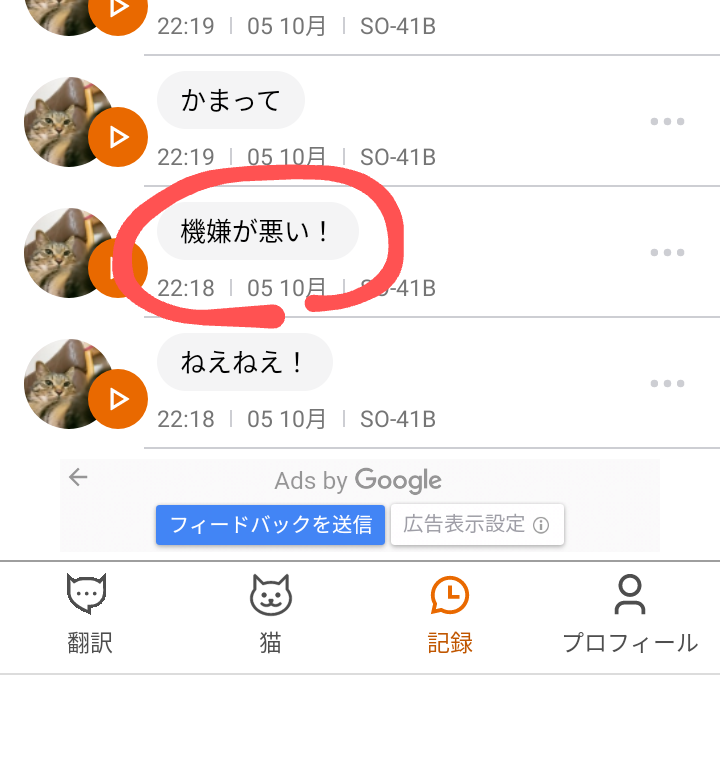Open more options for かまって
The height and width of the screenshot is (762, 720).
[667, 122]
